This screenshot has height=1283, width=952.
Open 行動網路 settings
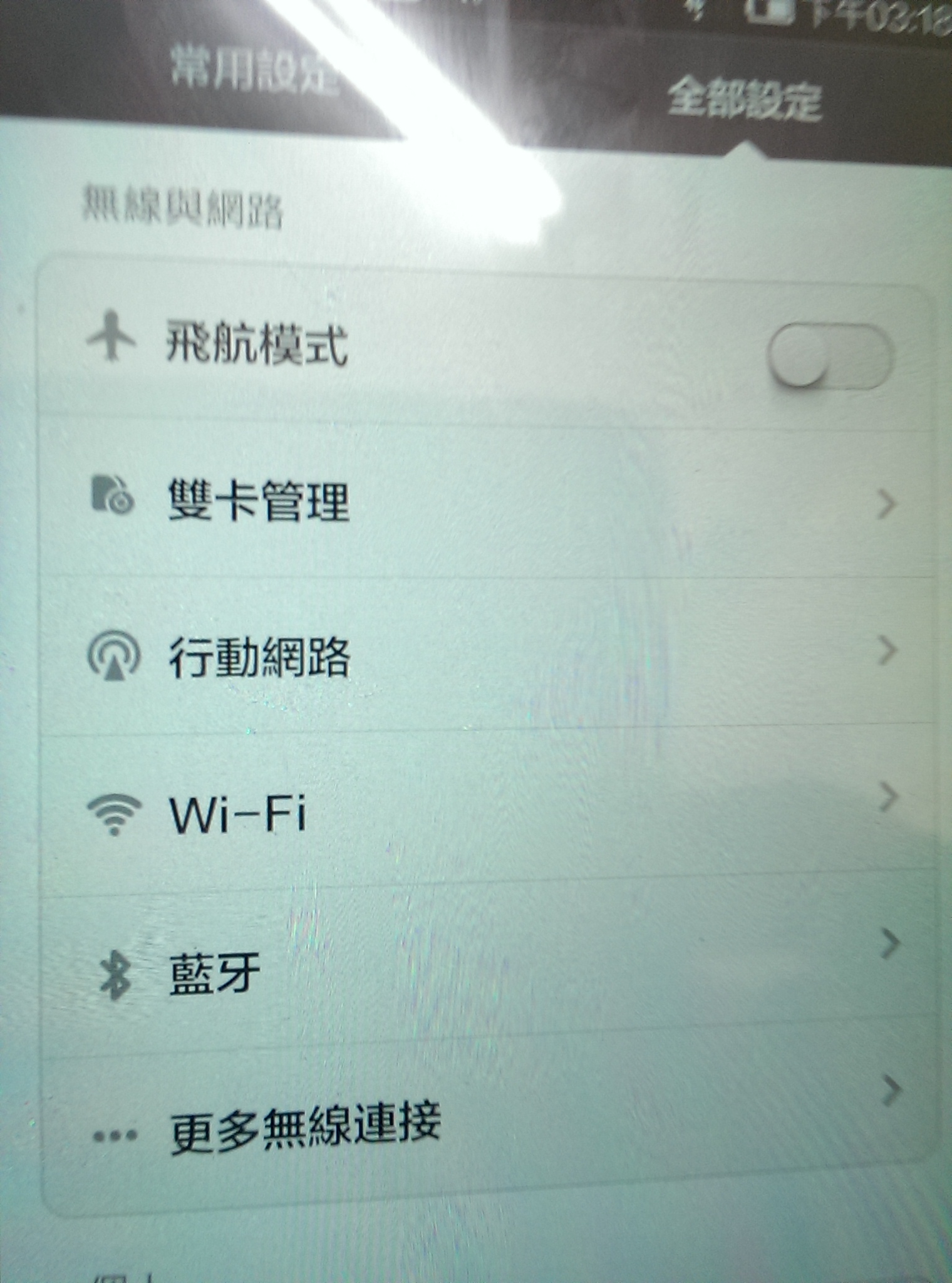pos(259,657)
